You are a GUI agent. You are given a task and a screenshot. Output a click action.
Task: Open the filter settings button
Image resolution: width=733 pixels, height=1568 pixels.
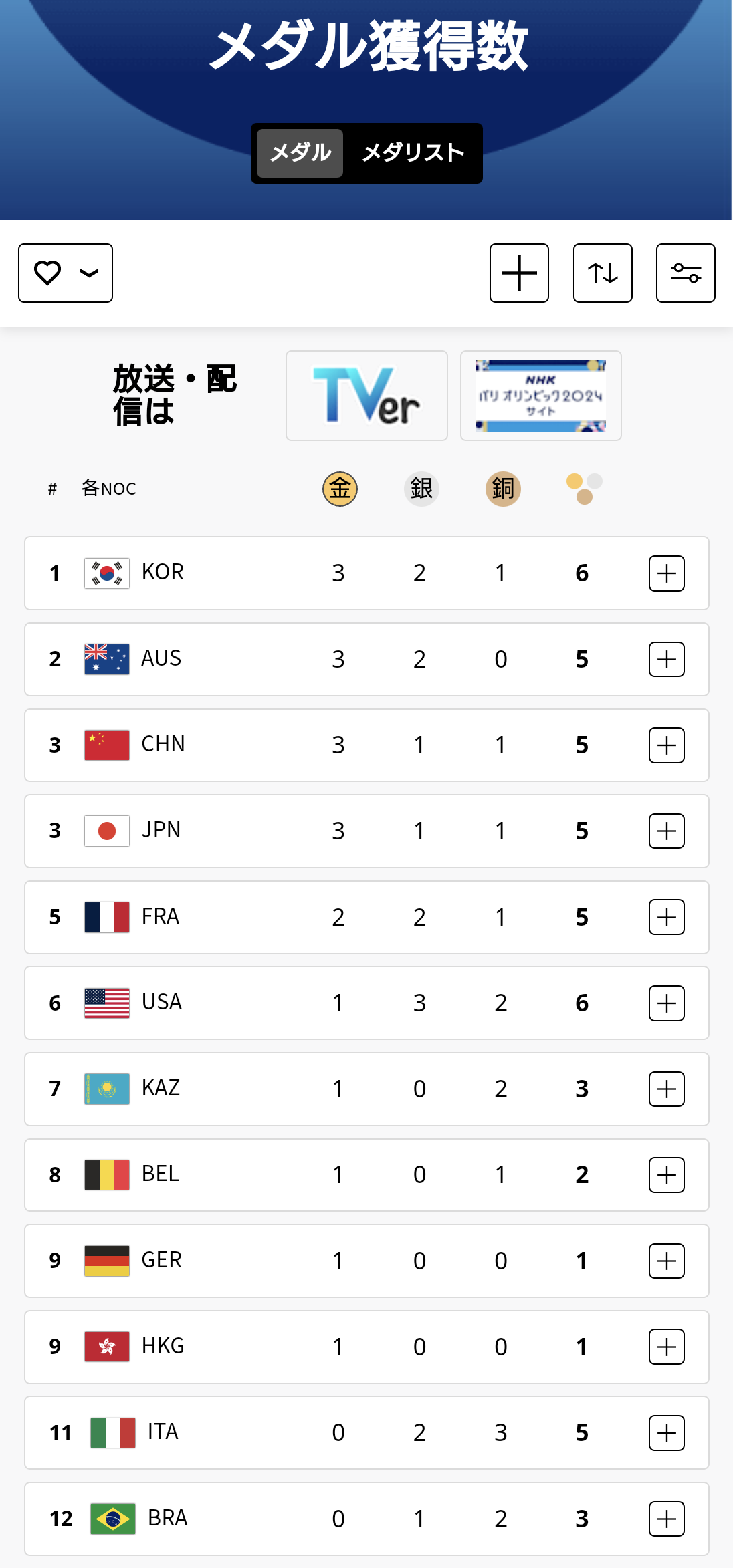pyautogui.click(x=686, y=273)
